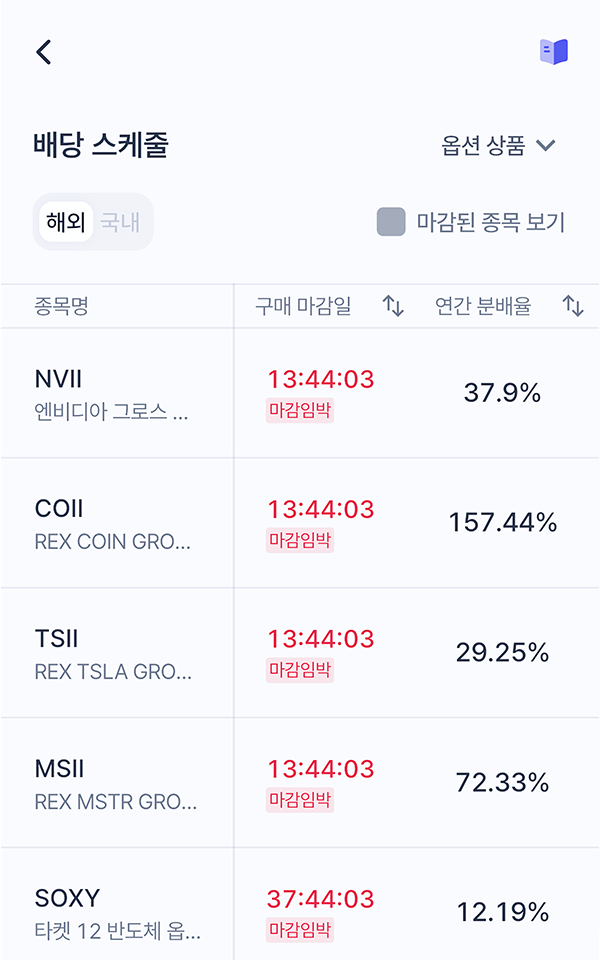
Task: Open the guide book icon
Action: pyautogui.click(x=553, y=51)
